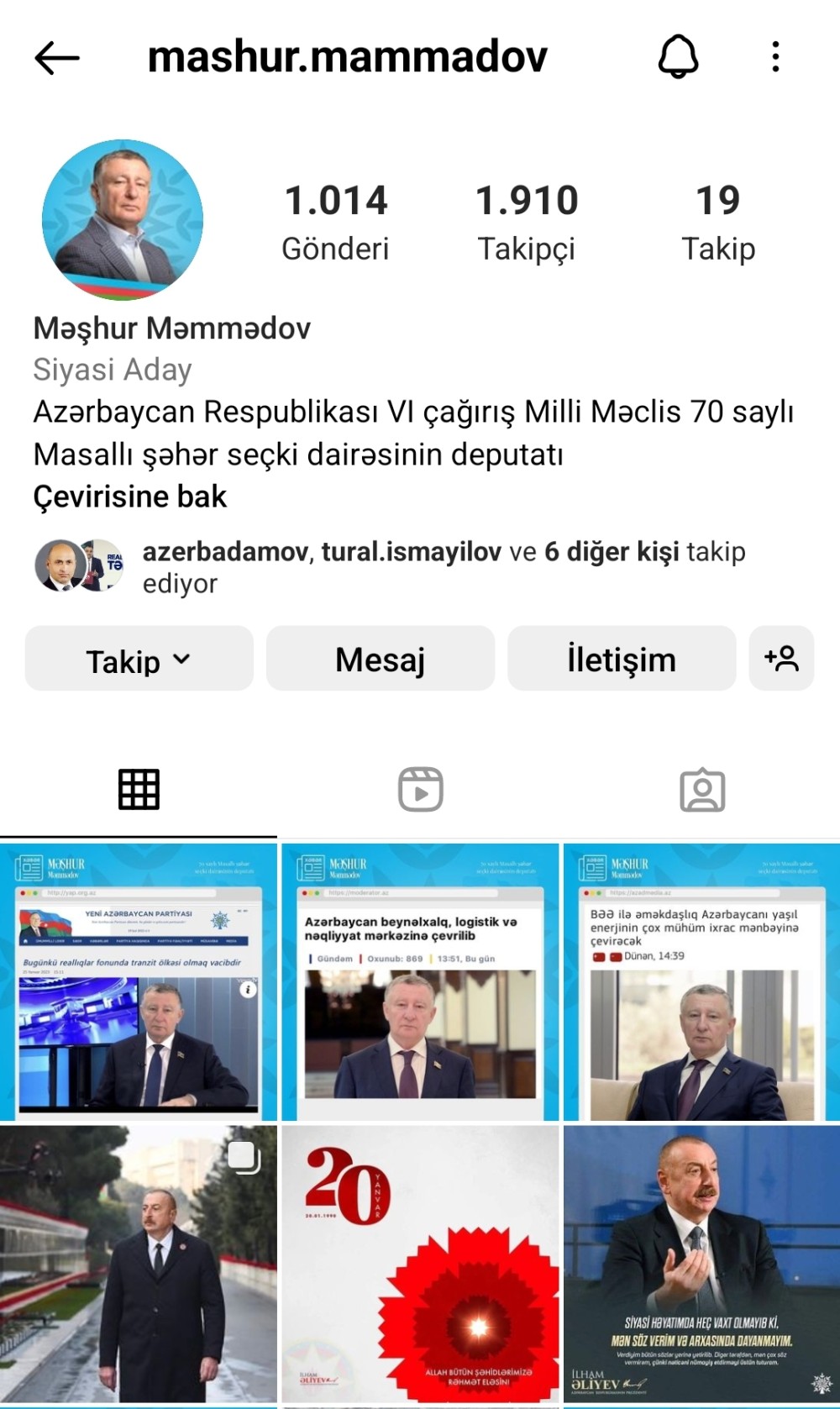Click Çevirisine bak to translate bio
The height and width of the screenshot is (1409, 840).
(129, 496)
